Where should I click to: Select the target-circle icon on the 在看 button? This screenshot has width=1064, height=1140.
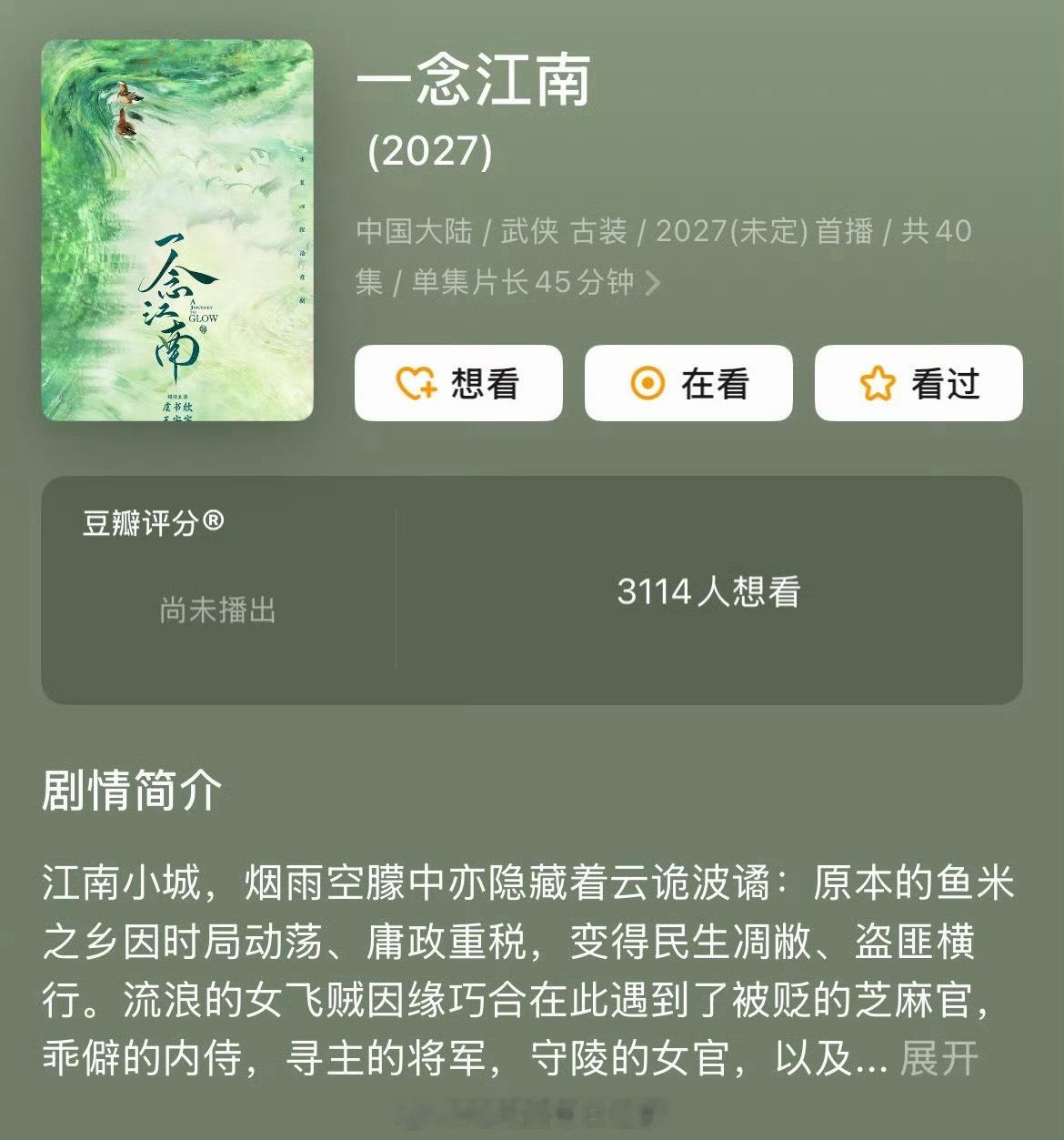tap(647, 384)
